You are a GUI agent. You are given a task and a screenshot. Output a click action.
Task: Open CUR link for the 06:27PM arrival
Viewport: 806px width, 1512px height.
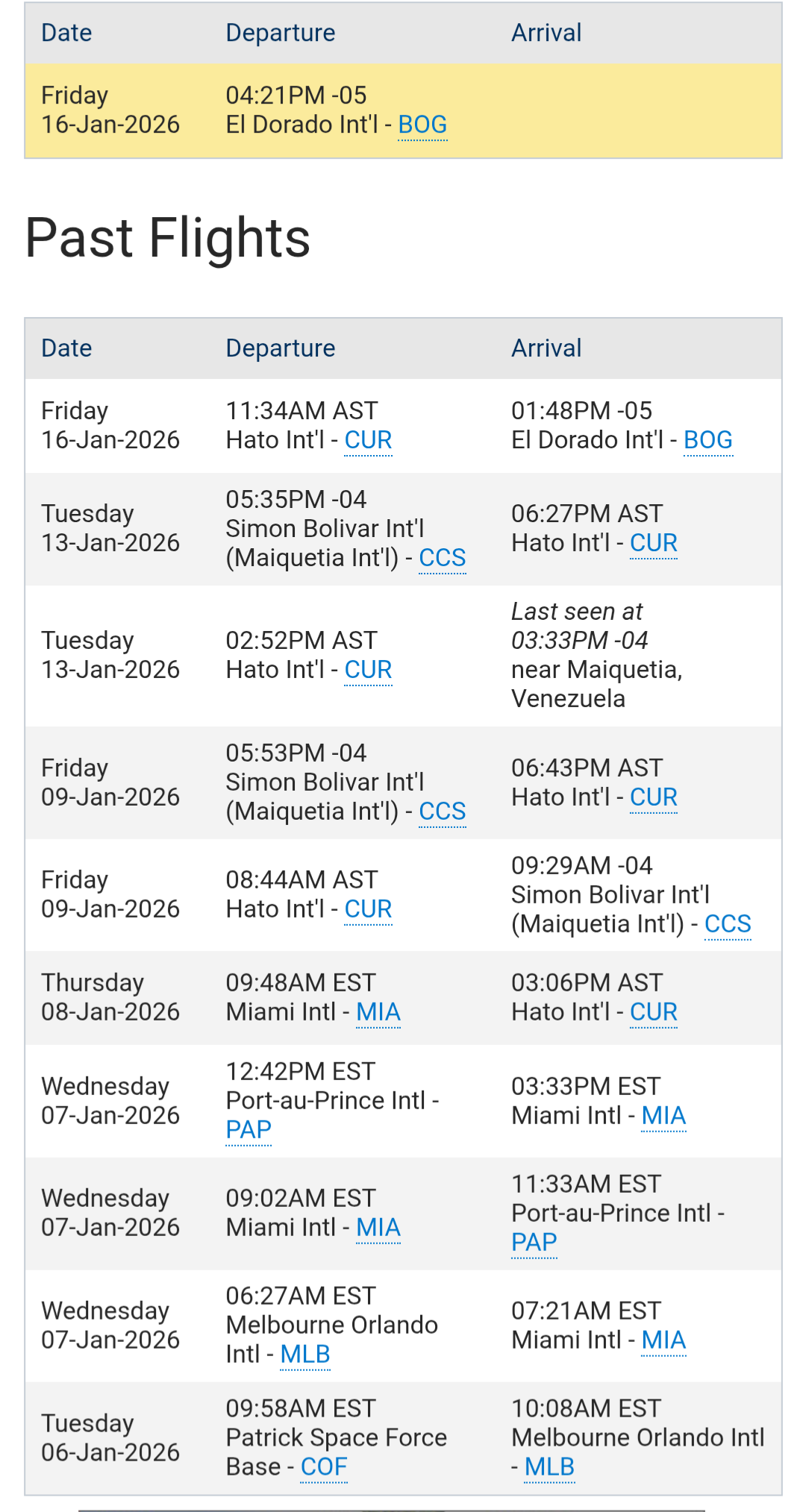(654, 543)
